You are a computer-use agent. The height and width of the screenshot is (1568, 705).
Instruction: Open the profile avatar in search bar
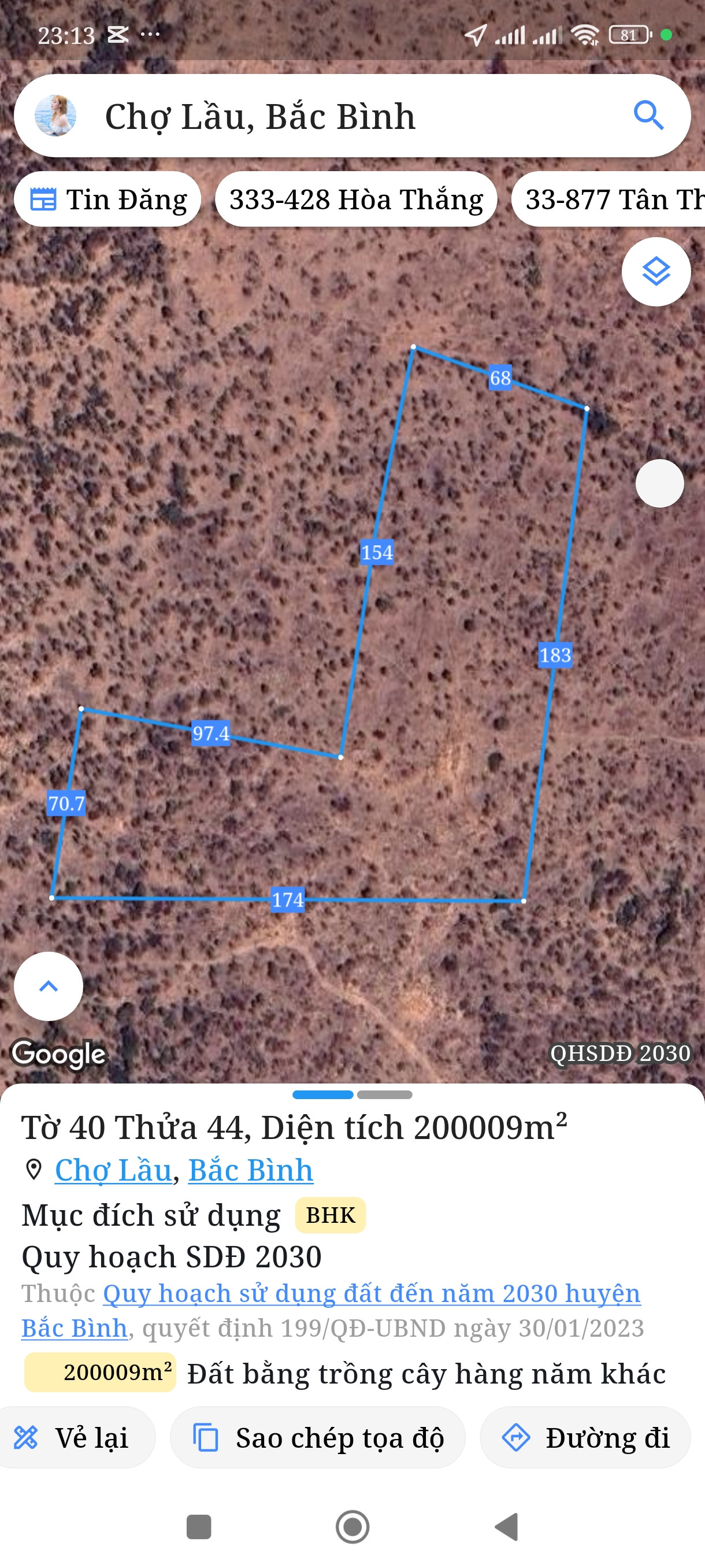tap(55, 116)
